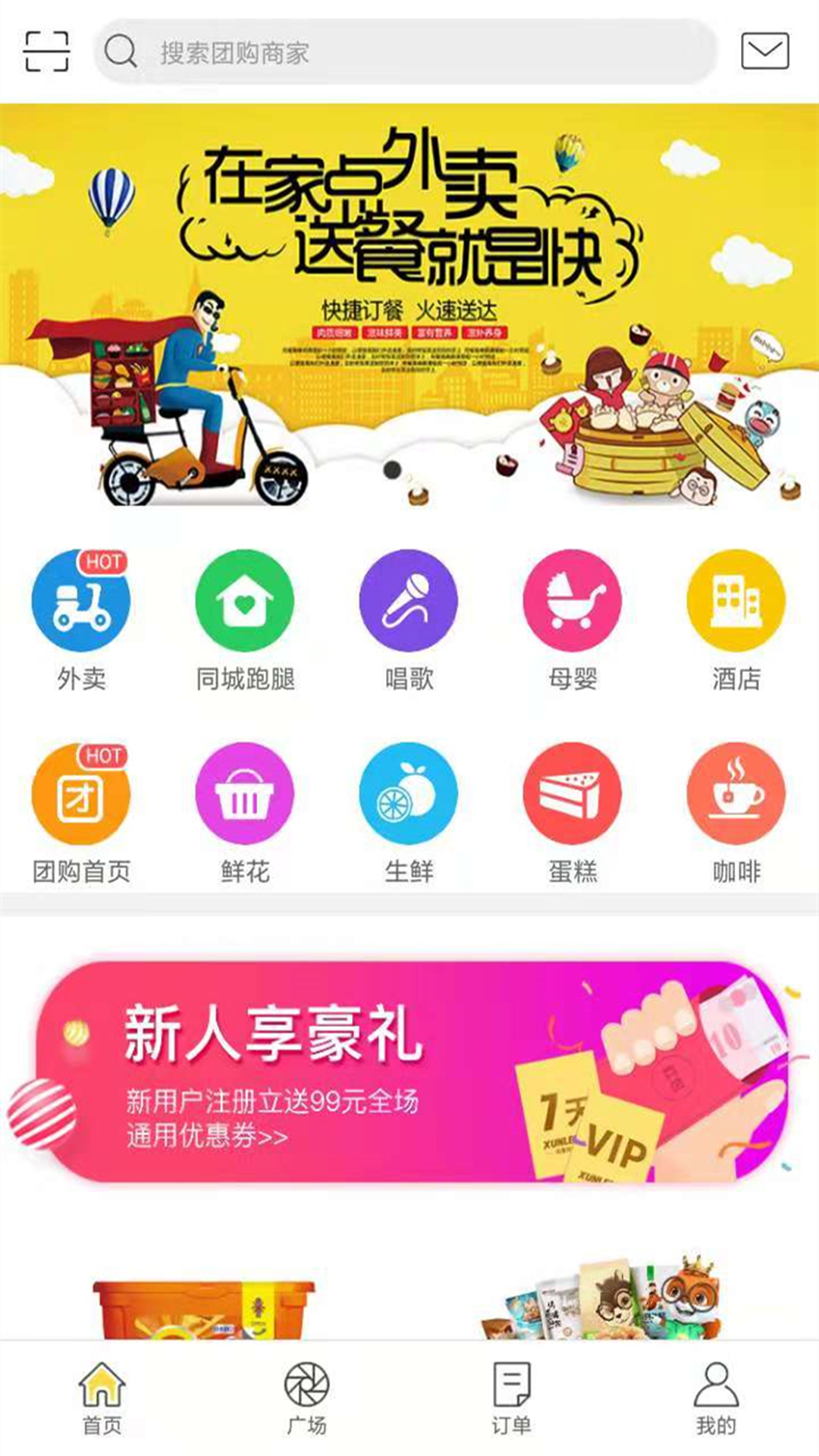Go to the 母婴 category
The image size is (819, 1456).
[573, 620]
